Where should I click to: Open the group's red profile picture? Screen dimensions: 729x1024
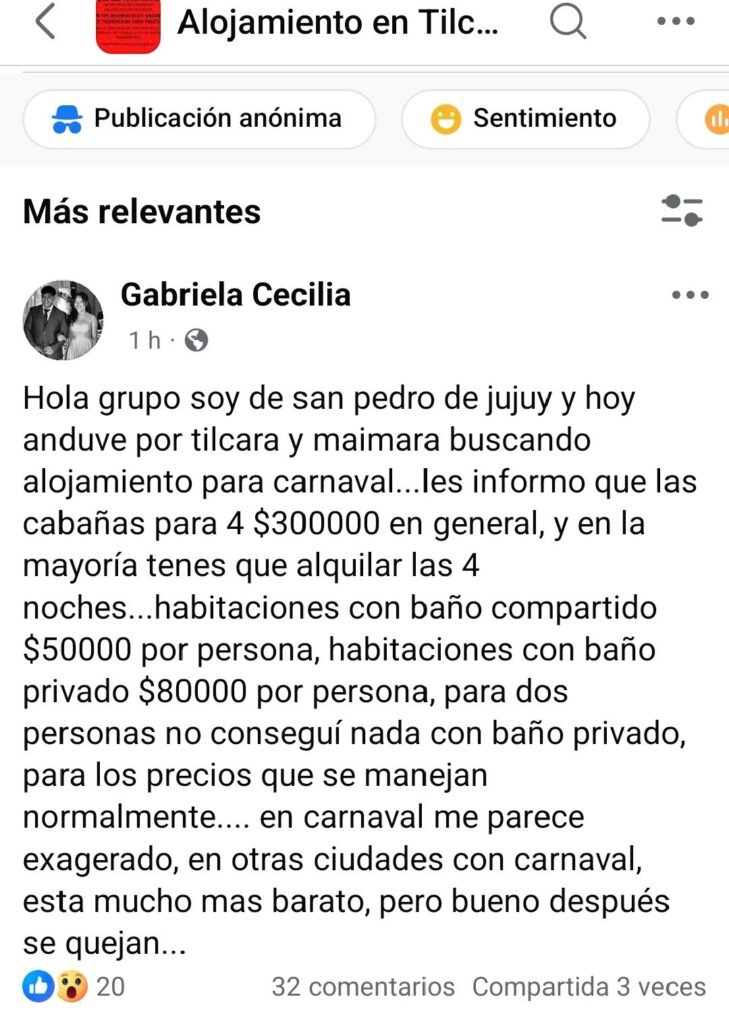(x=127, y=25)
